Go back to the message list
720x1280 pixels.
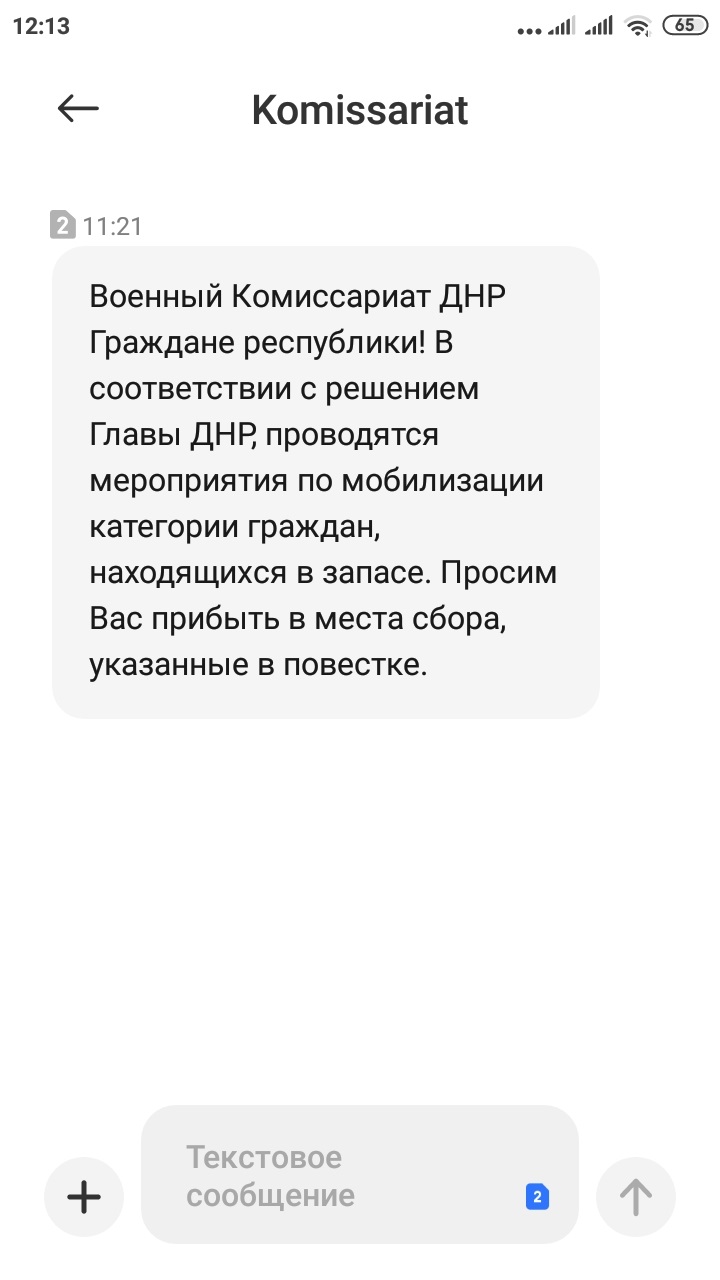pyautogui.click(x=78, y=109)
